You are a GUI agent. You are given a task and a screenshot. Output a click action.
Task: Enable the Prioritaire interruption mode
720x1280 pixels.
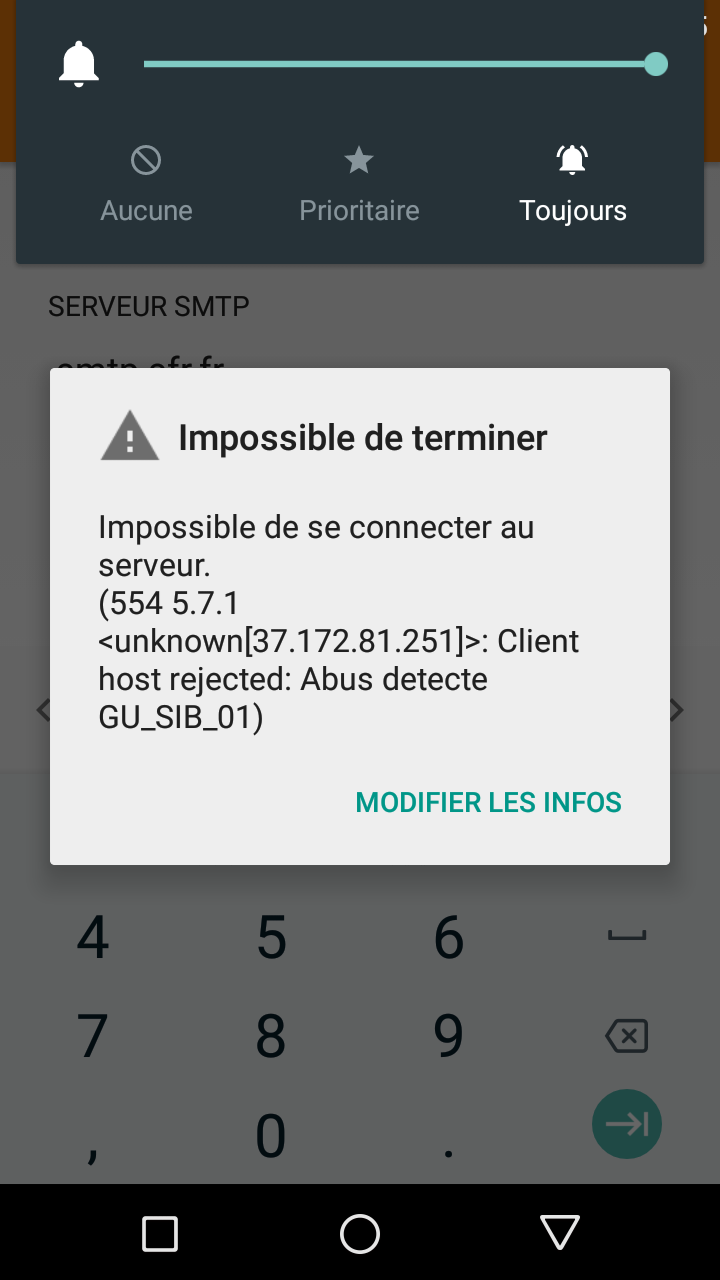click(359, 185)
